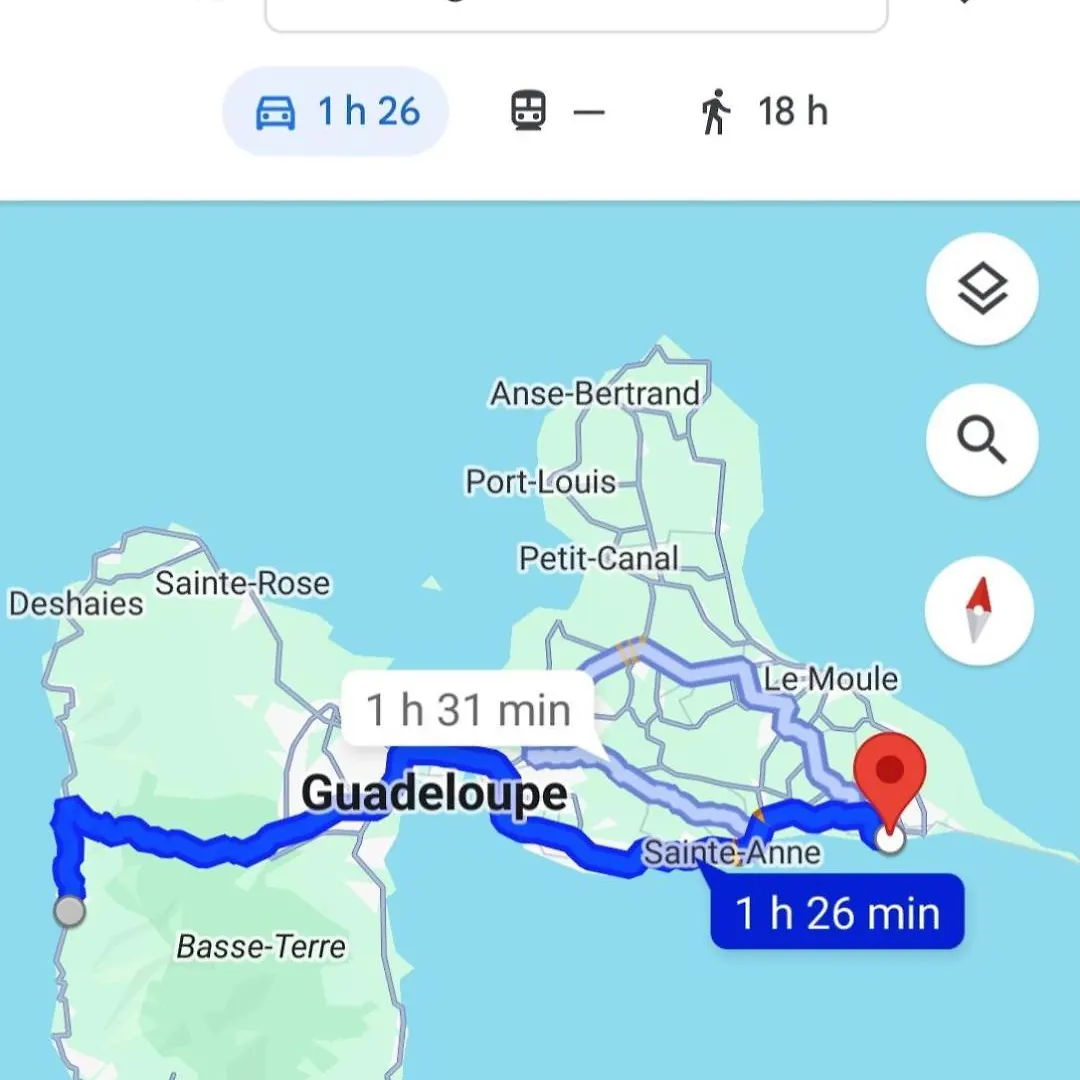This screenshot has height=1080, width=1080.
Task: Choose the alternate 1 h 31 min route
Action: coord(468,710)
